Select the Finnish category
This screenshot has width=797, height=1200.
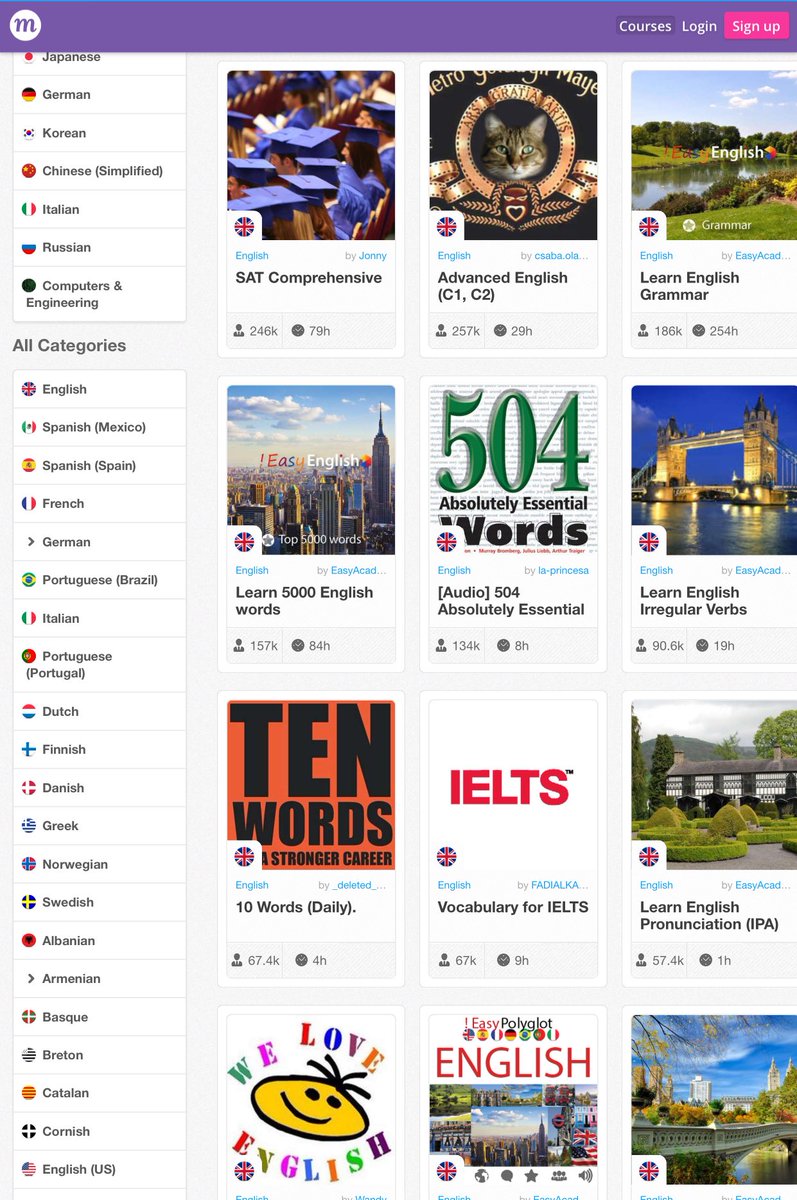[x=63, y=749]
